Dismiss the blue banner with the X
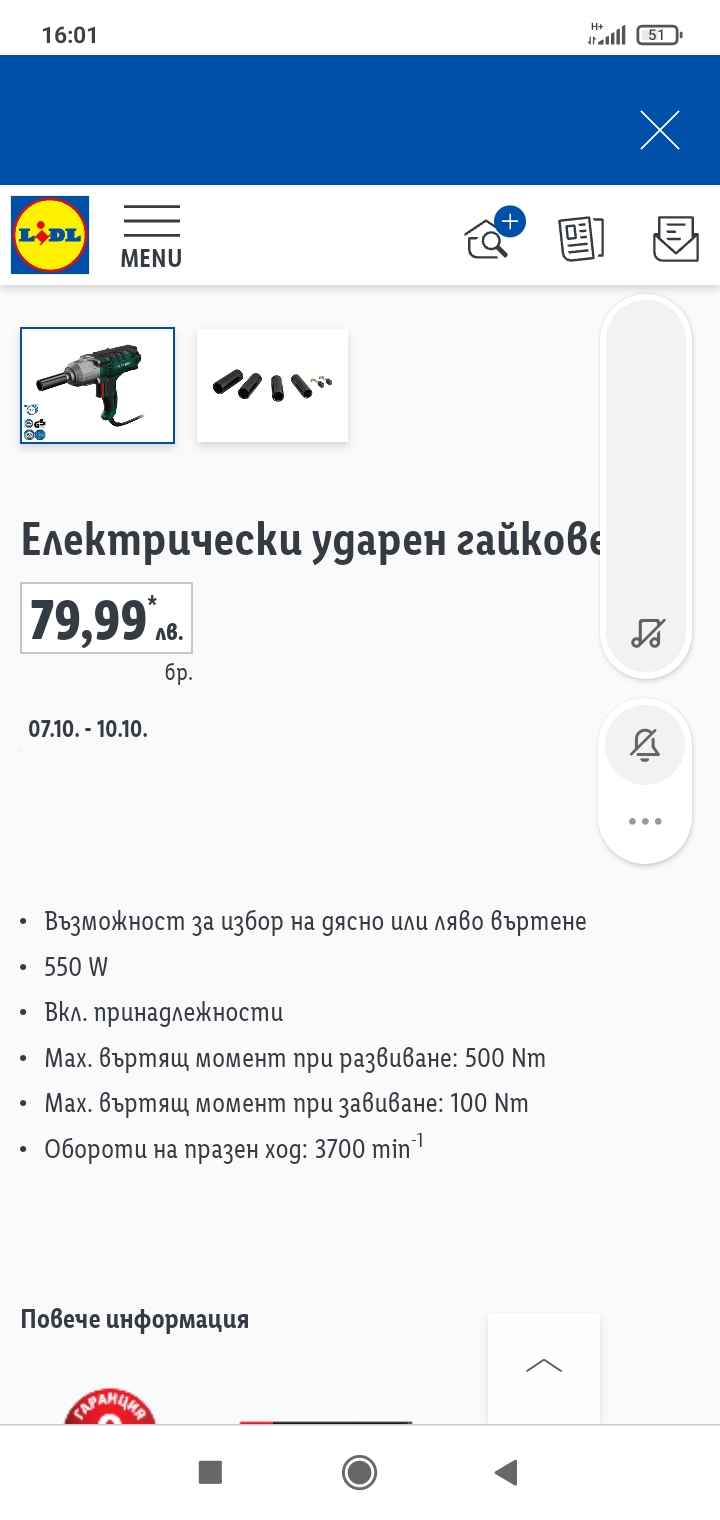The image size is (720, 1520). pyautogui.click(x=660, y=130)
